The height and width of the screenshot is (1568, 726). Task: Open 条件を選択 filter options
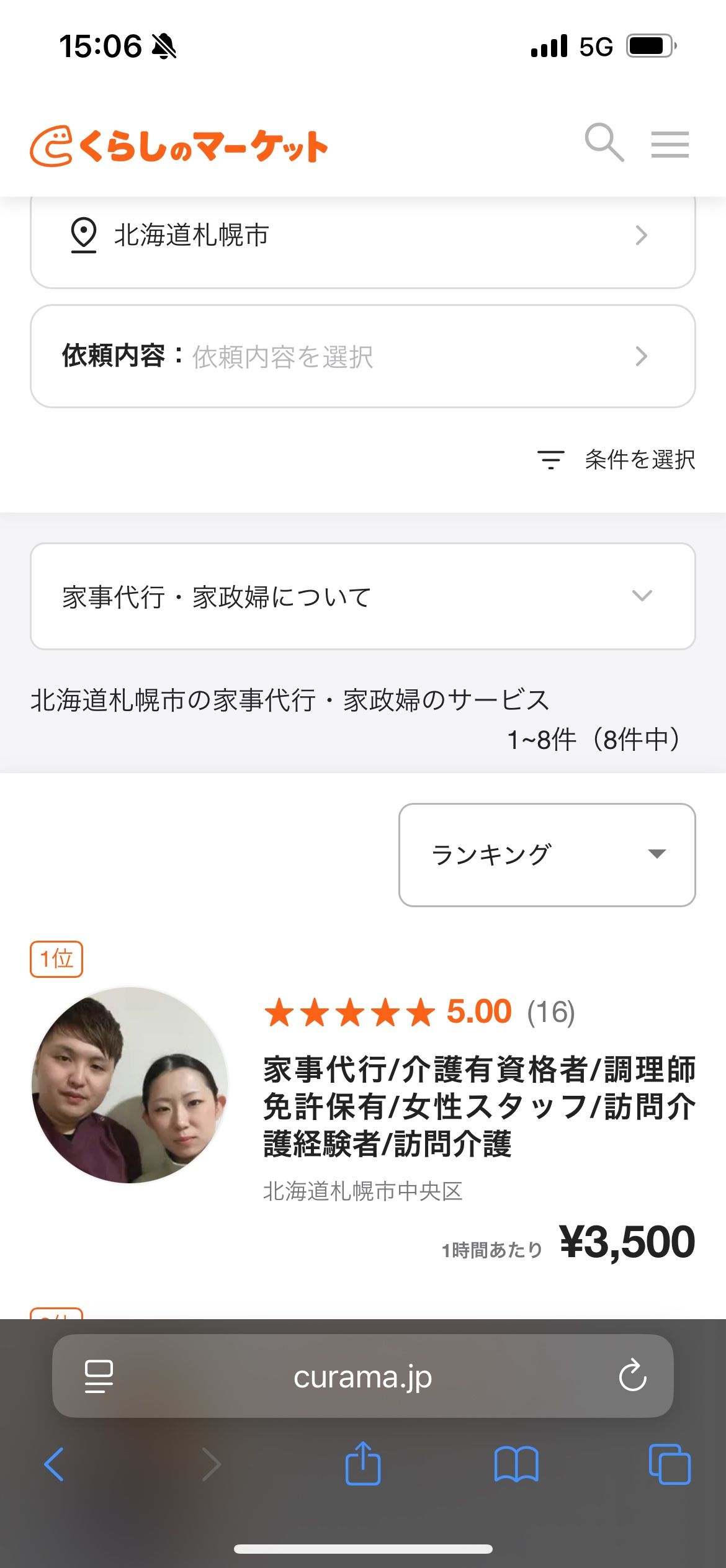pyautogui.click(x=616, y=460)
